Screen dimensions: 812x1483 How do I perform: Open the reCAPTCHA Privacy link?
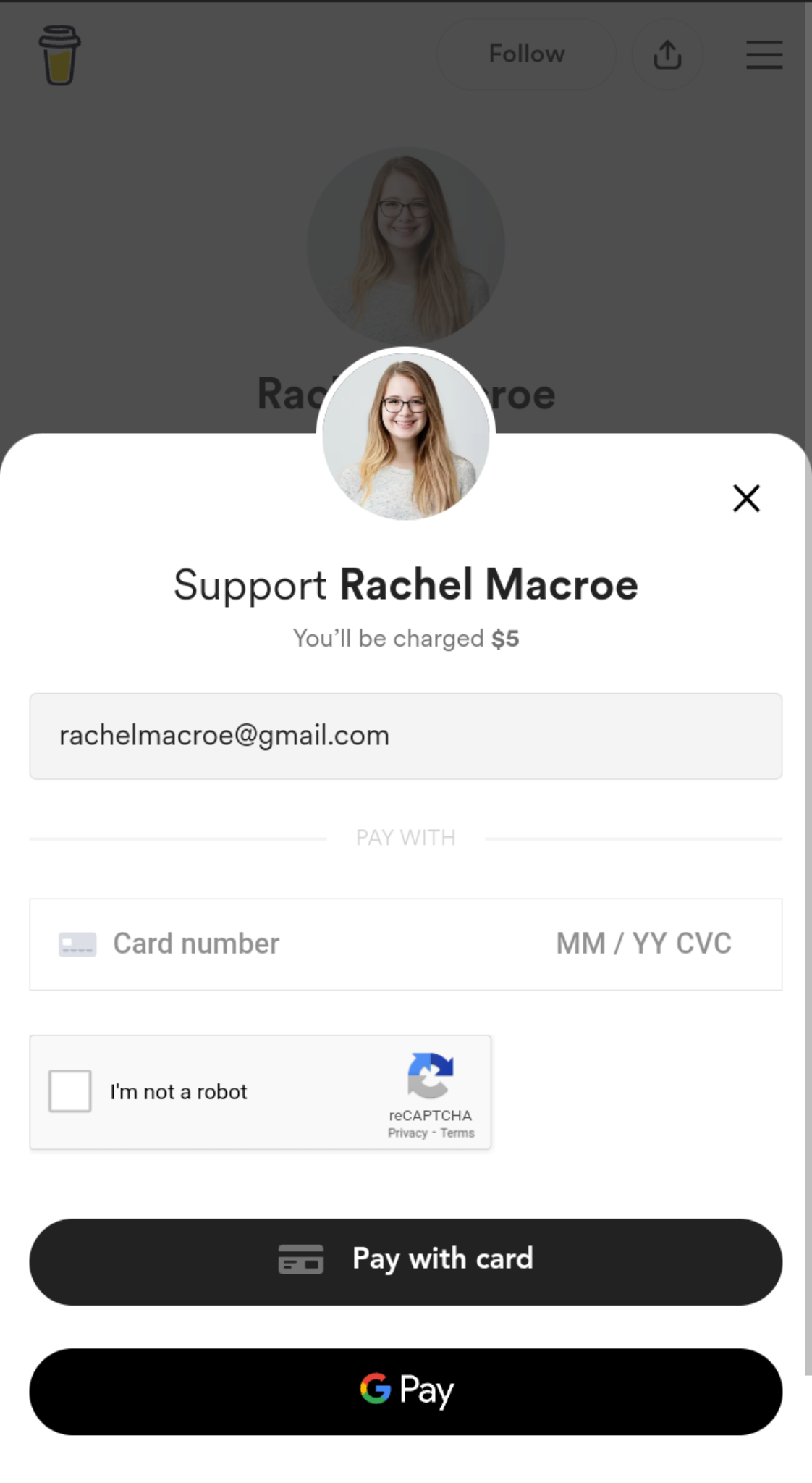pyautogui.click(x=407, y=1133)
